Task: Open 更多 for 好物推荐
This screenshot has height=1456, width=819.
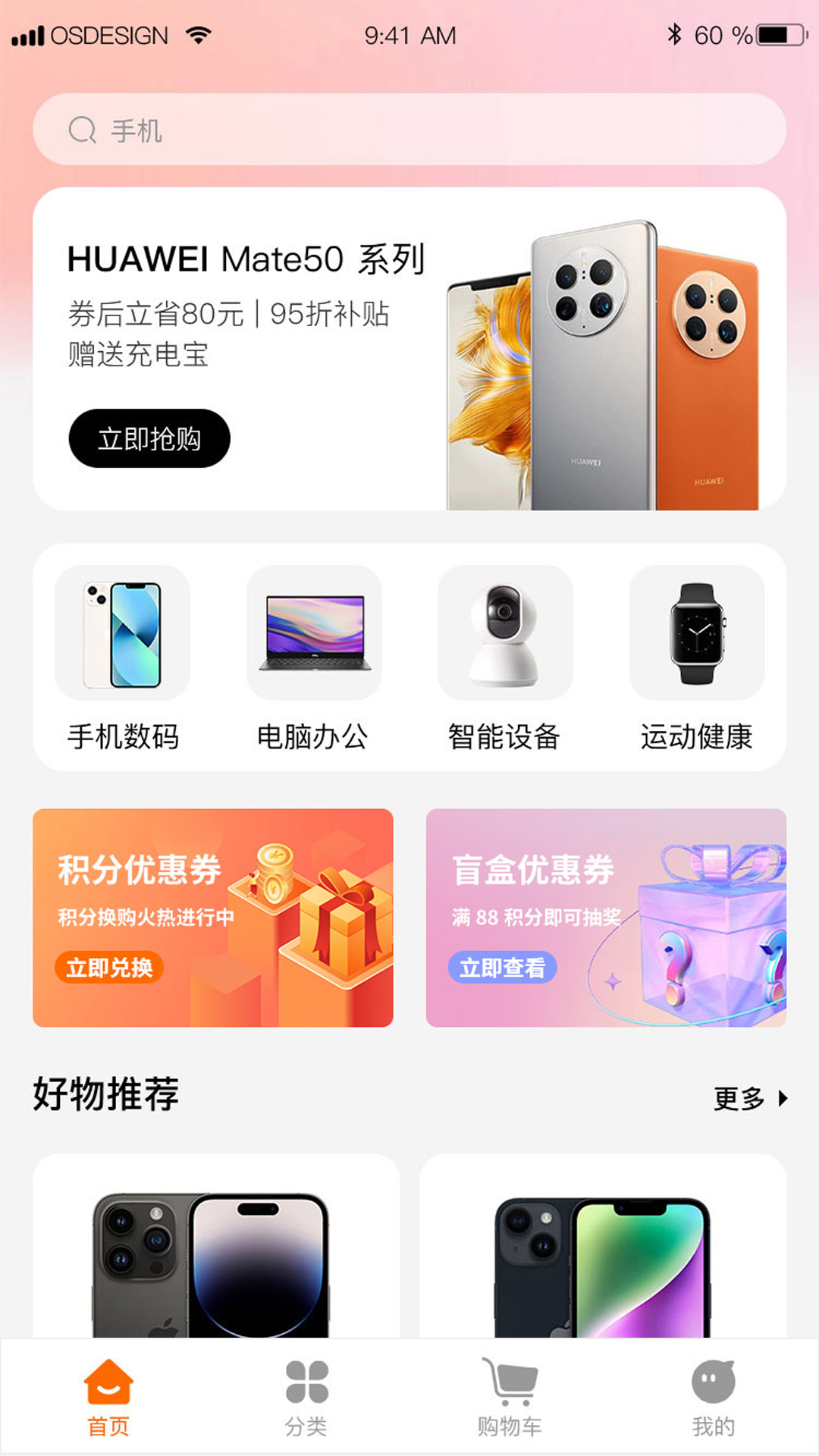Action: tap(751, 1098)
